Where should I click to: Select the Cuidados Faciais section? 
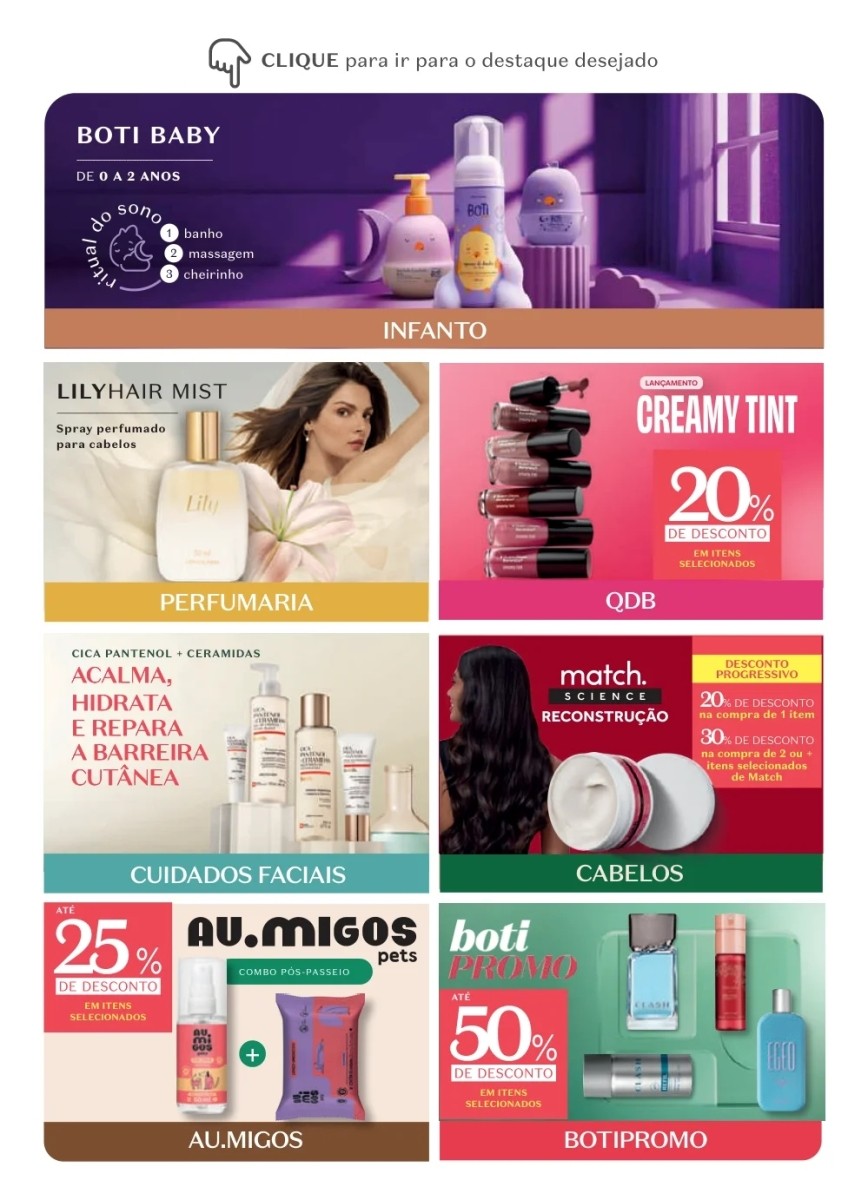236,762
